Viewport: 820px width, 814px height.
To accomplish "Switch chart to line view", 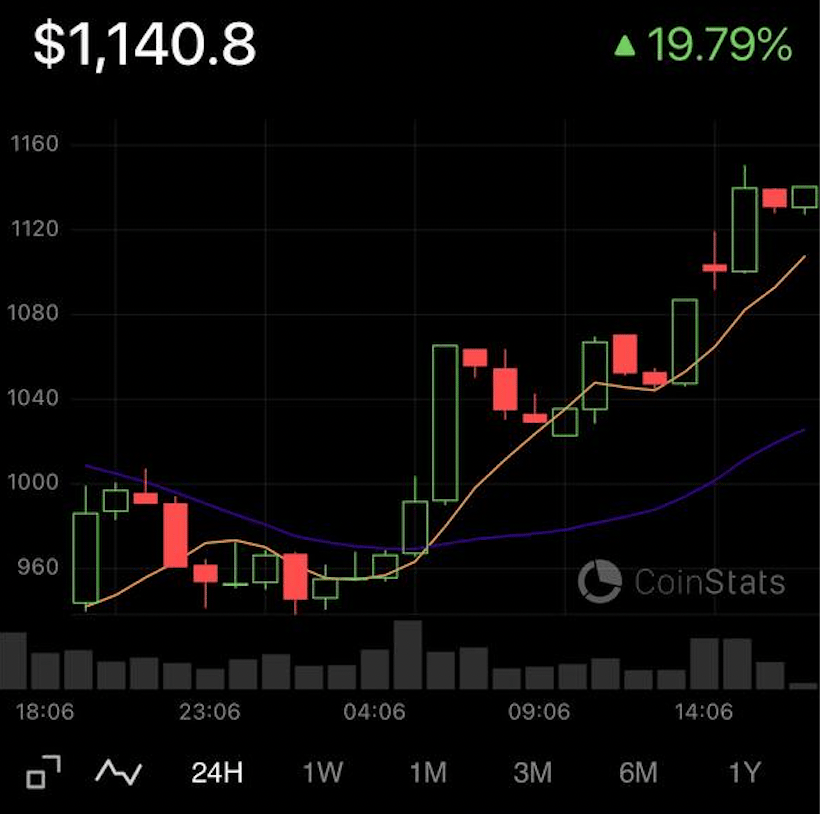I will (119, 773).
